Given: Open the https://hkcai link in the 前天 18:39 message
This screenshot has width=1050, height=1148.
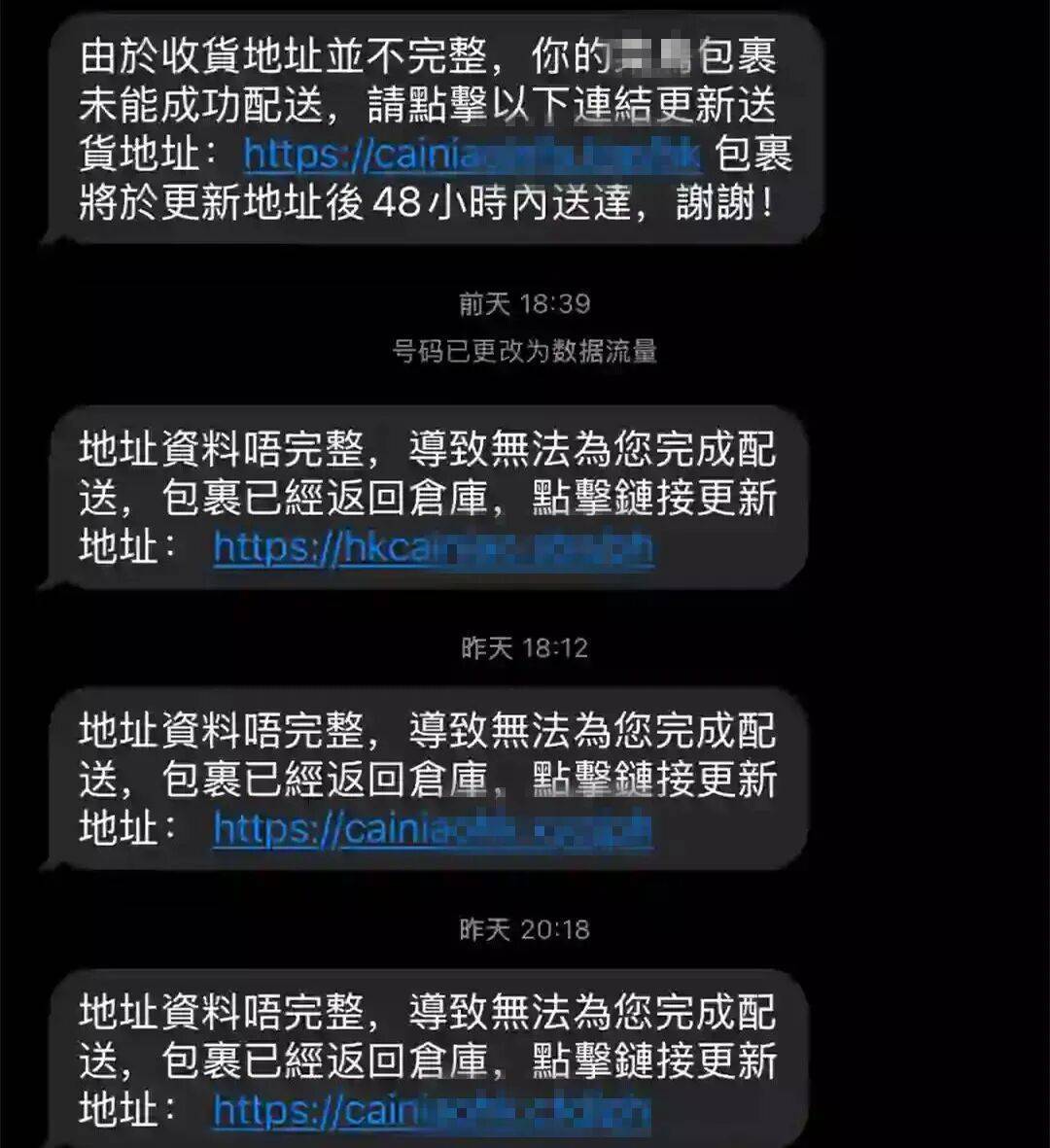Looking at the screenshot, I should [433, 548].
